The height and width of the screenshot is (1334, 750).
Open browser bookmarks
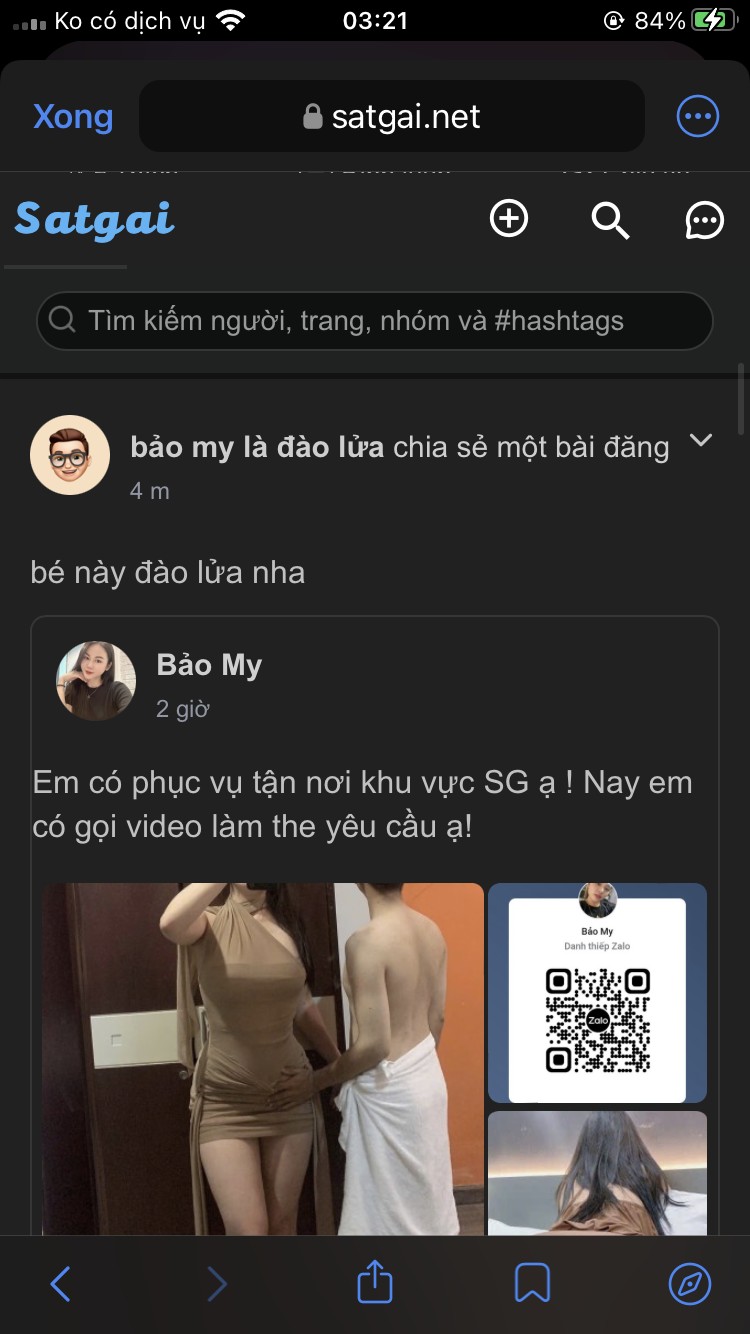(x=532, y=1283)
